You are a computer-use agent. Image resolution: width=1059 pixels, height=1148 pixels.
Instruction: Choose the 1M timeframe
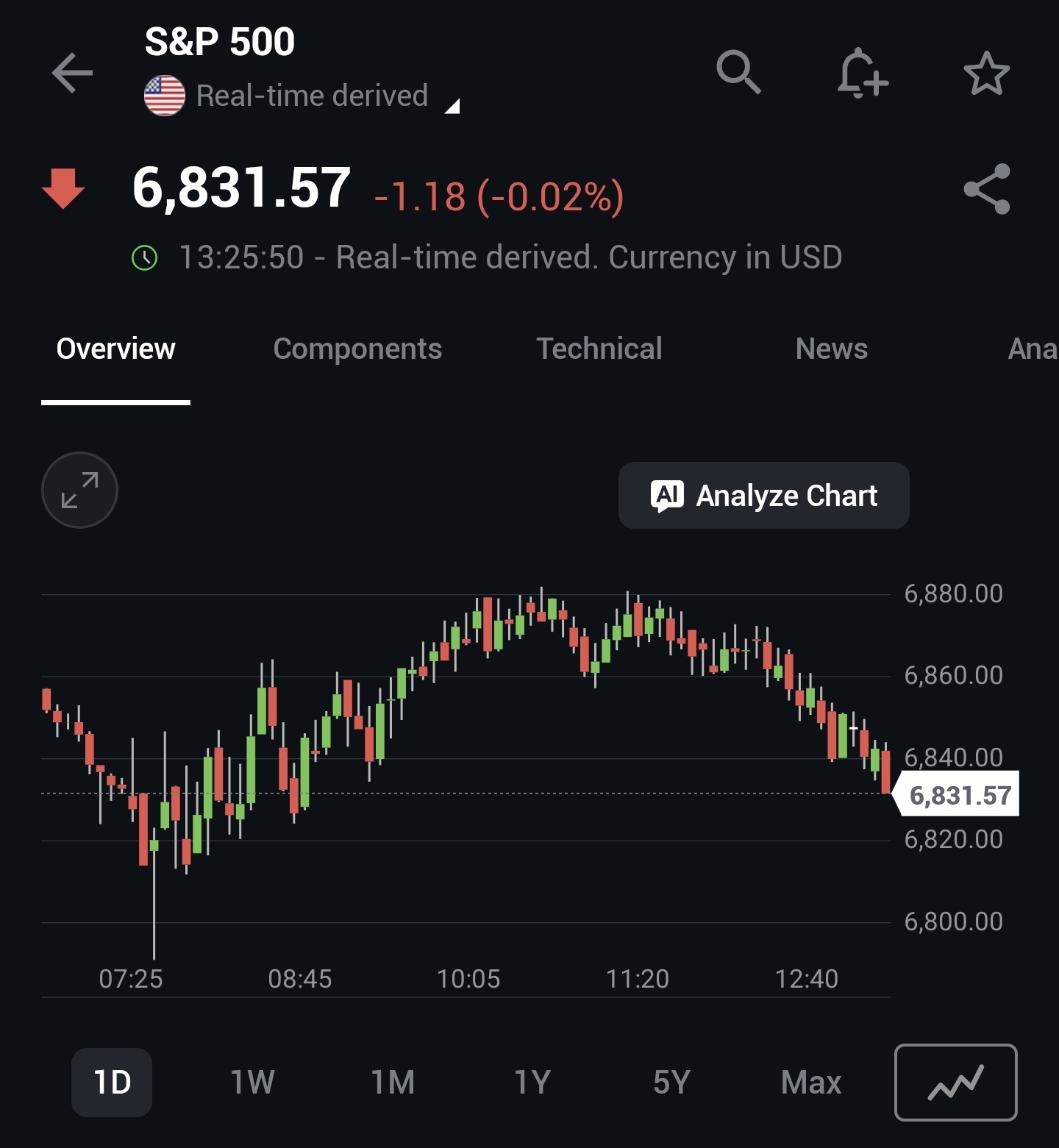click(393, 1082)
